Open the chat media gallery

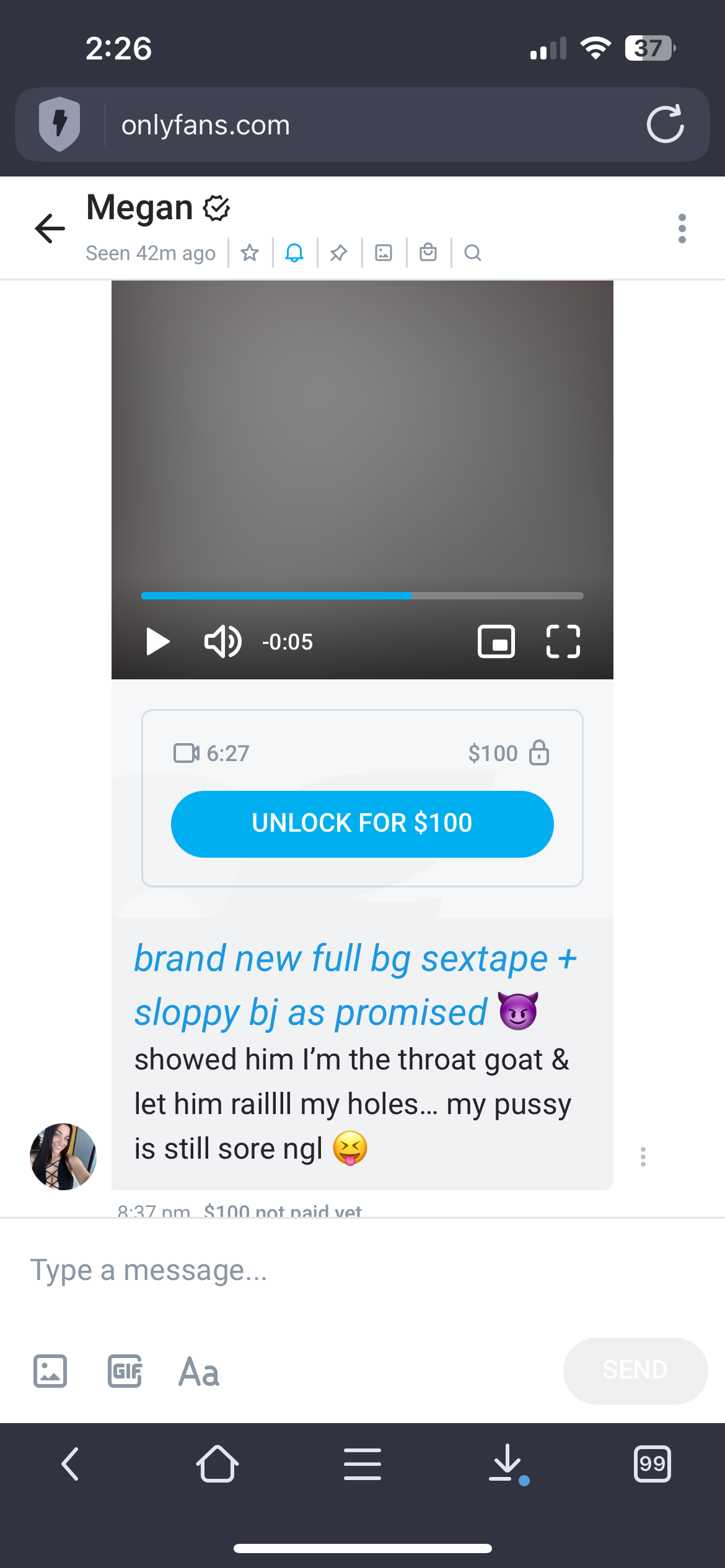tap(384, 253)
